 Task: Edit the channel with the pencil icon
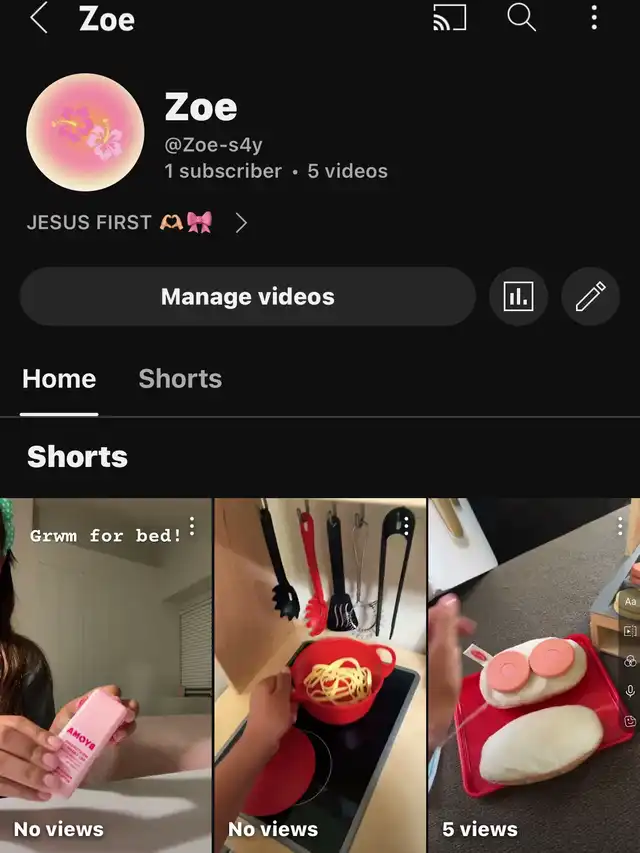click(590, 296)
